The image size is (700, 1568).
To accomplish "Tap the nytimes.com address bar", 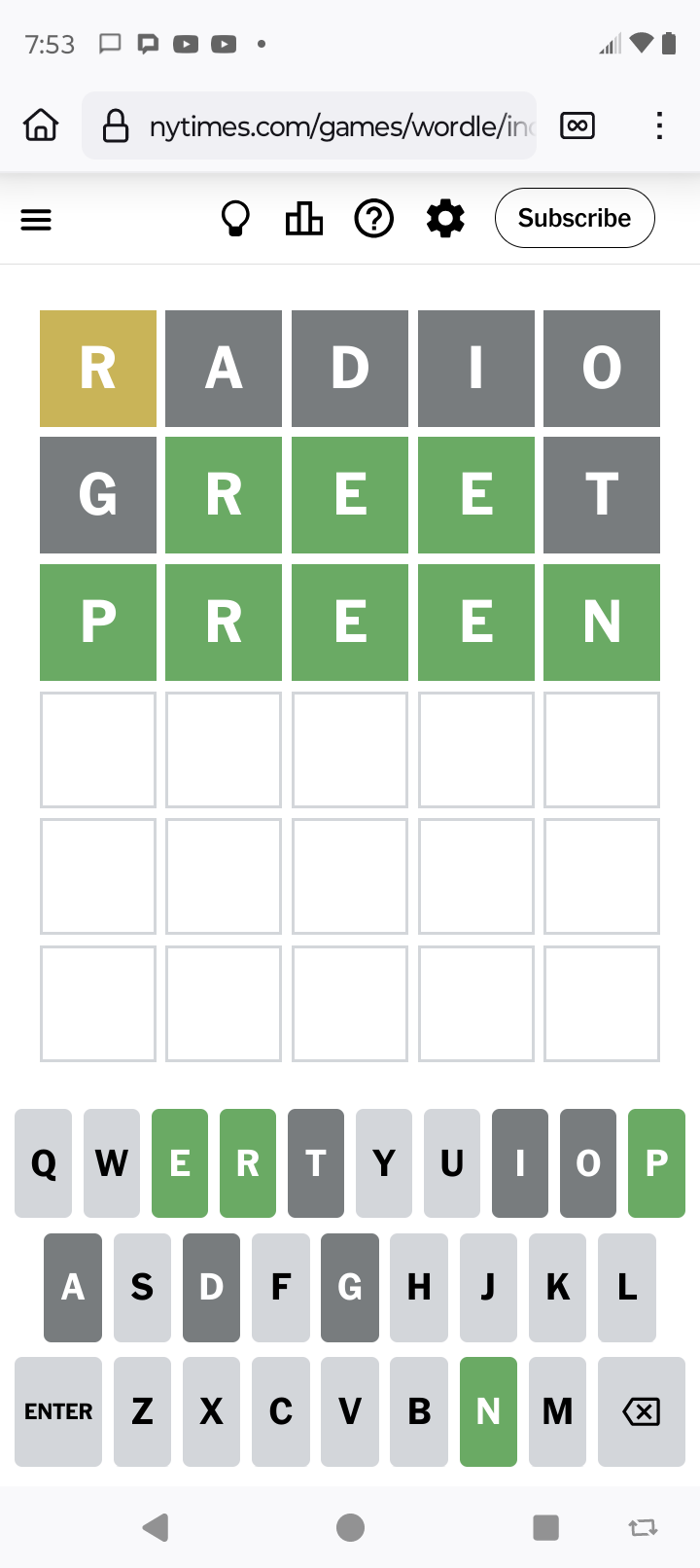I will (321, 126).
